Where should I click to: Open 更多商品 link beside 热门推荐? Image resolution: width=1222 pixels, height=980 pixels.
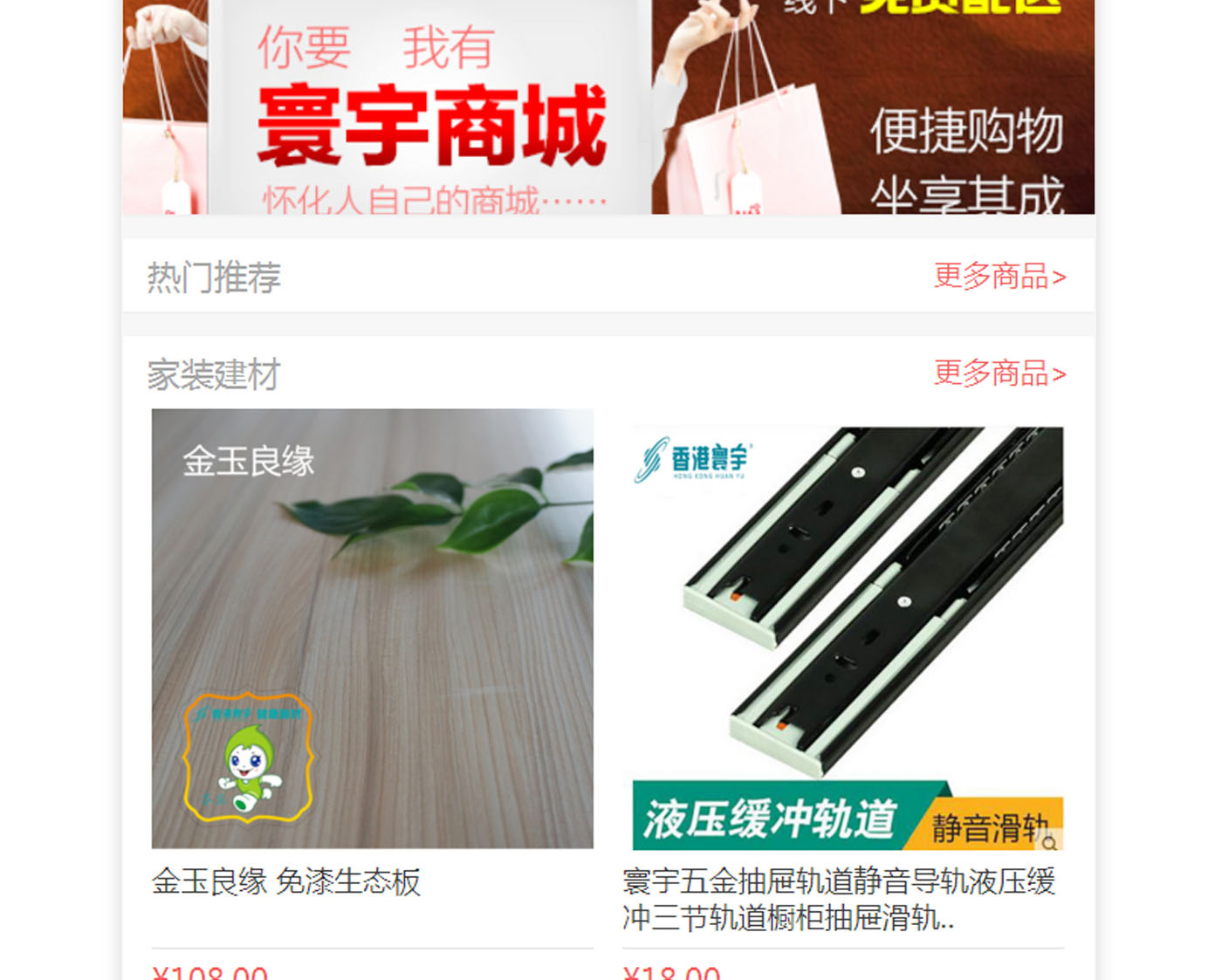(x=999, y=277)
